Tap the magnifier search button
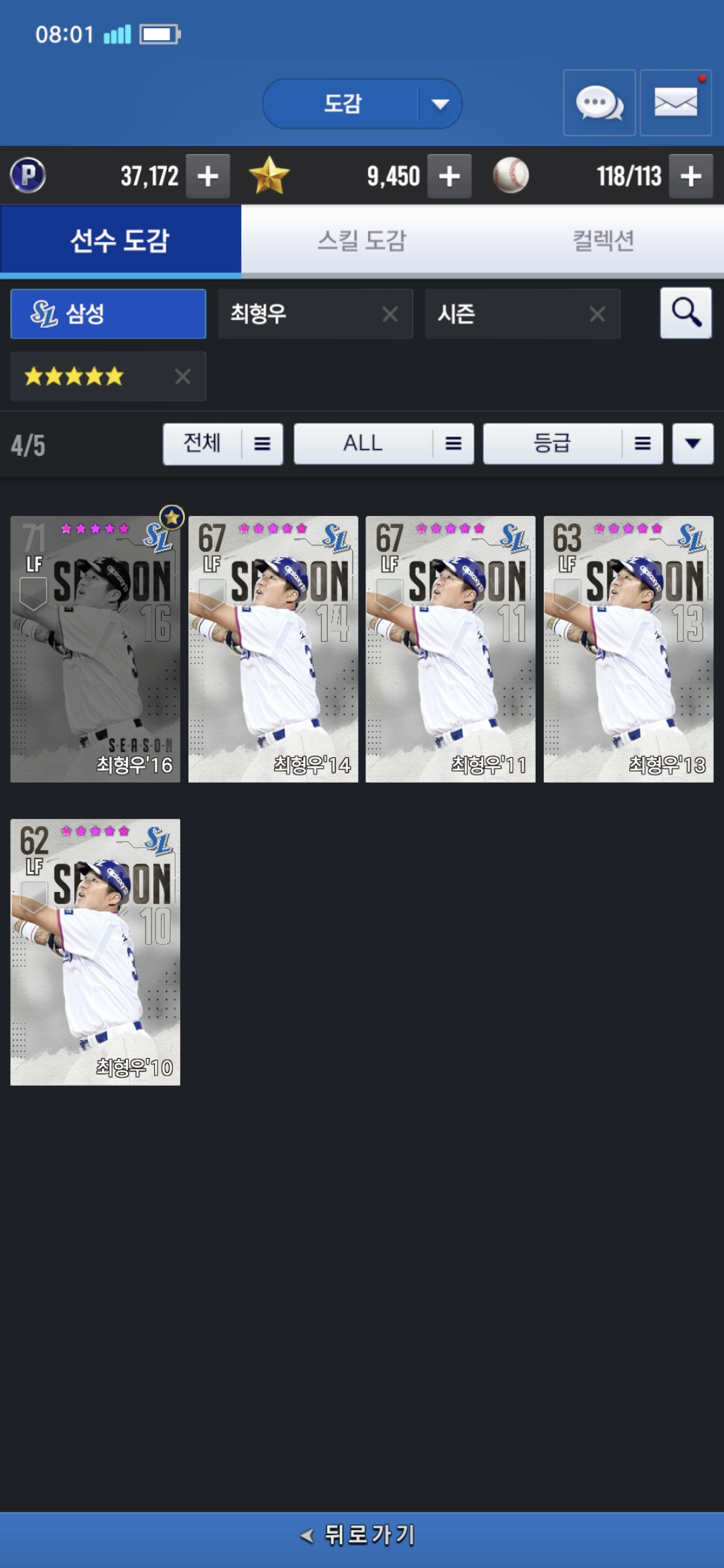 tap(686, 313)
